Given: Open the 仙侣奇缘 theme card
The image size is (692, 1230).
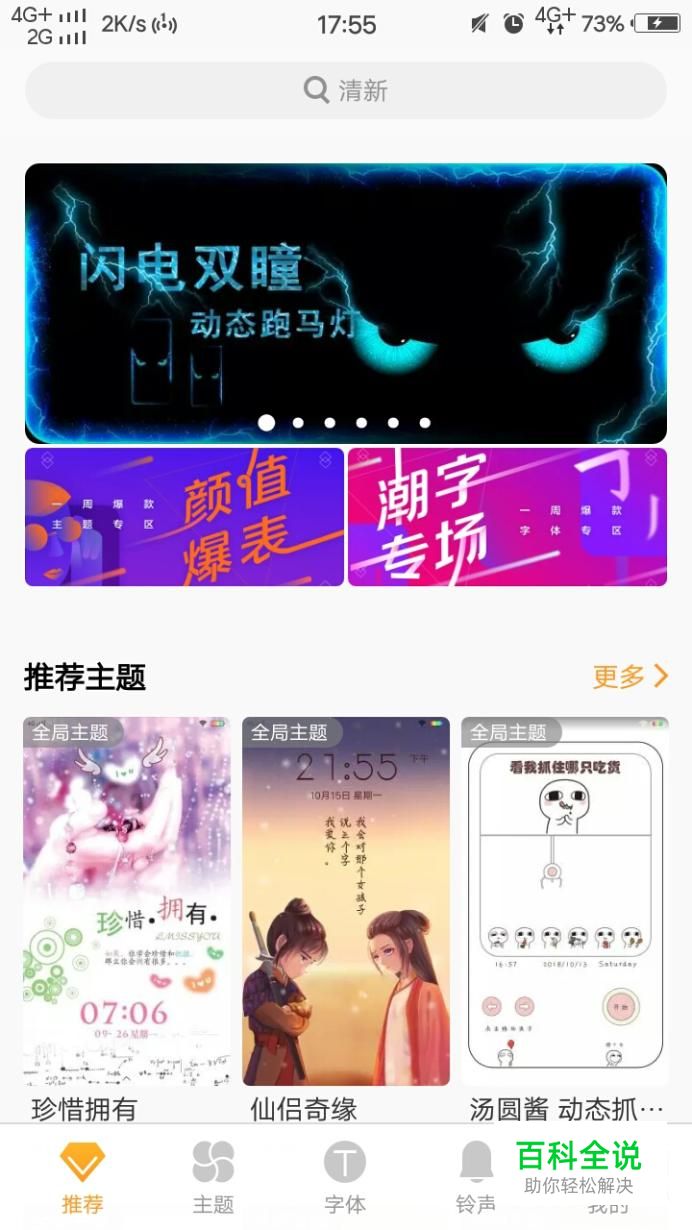Looking at the screenshot, I should [345, 900].
